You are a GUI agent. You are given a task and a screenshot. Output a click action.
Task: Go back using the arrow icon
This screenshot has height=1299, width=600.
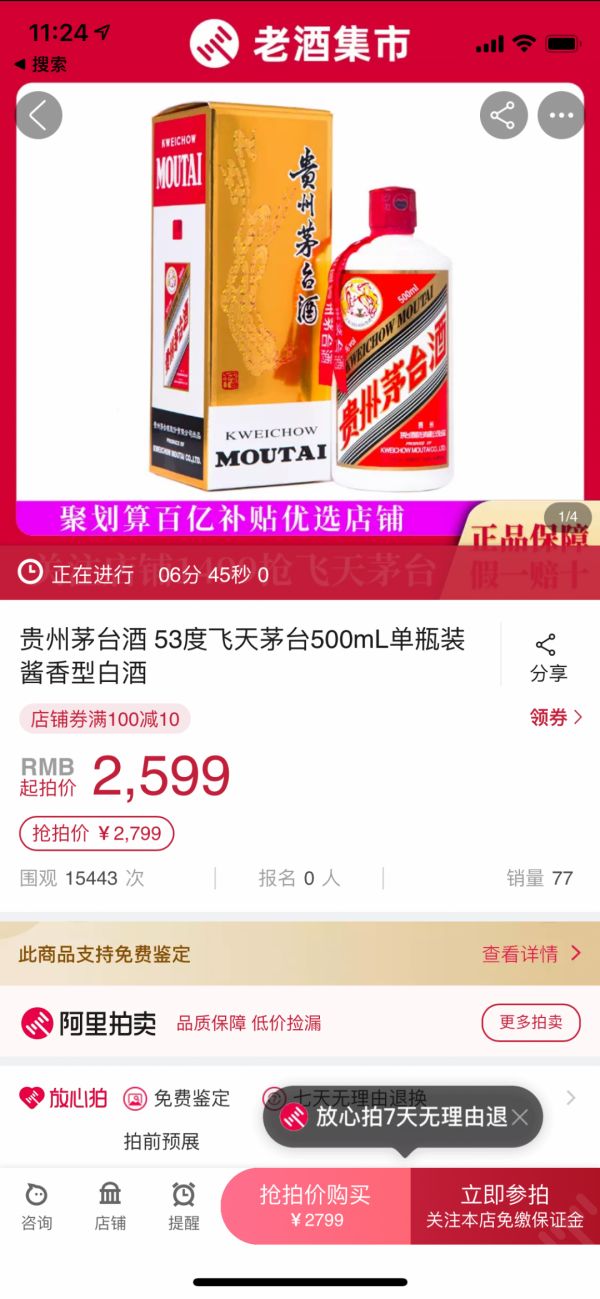(x=39, y=116)
